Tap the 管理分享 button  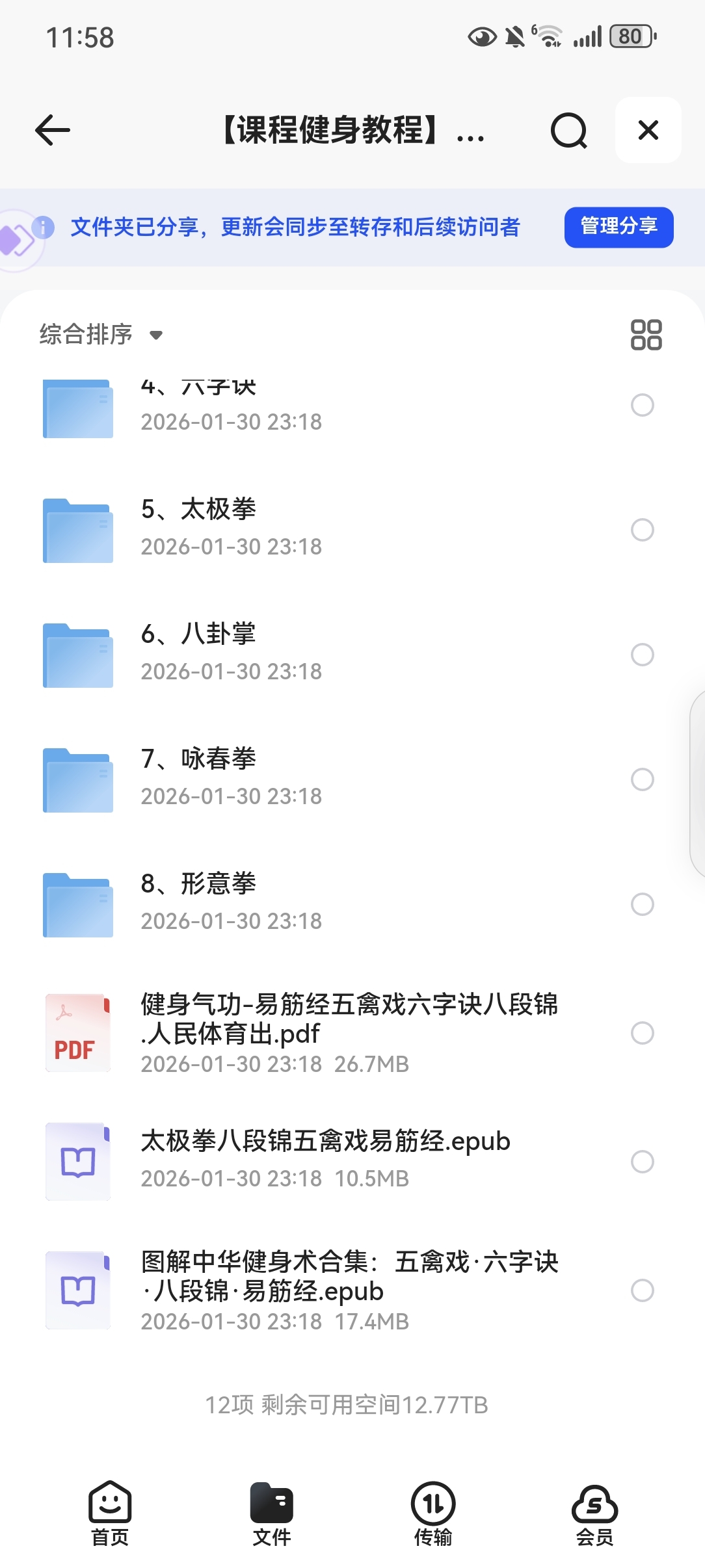click(619, 227)
